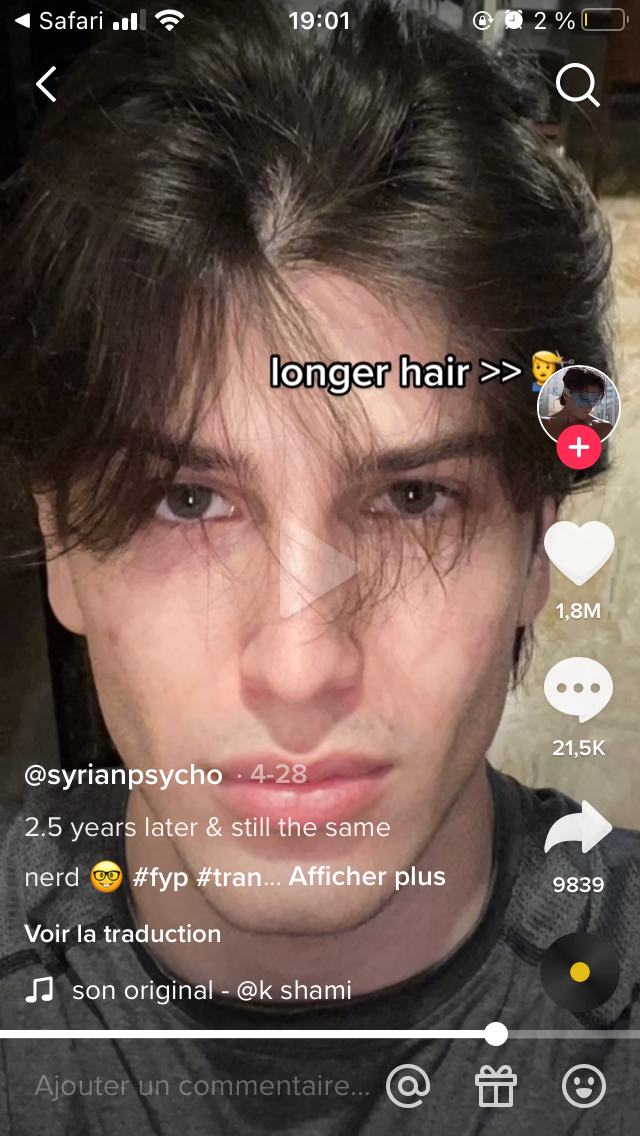Open the spinning sound disc
The height and width of the screenshot is (1136, 640).
579,971
